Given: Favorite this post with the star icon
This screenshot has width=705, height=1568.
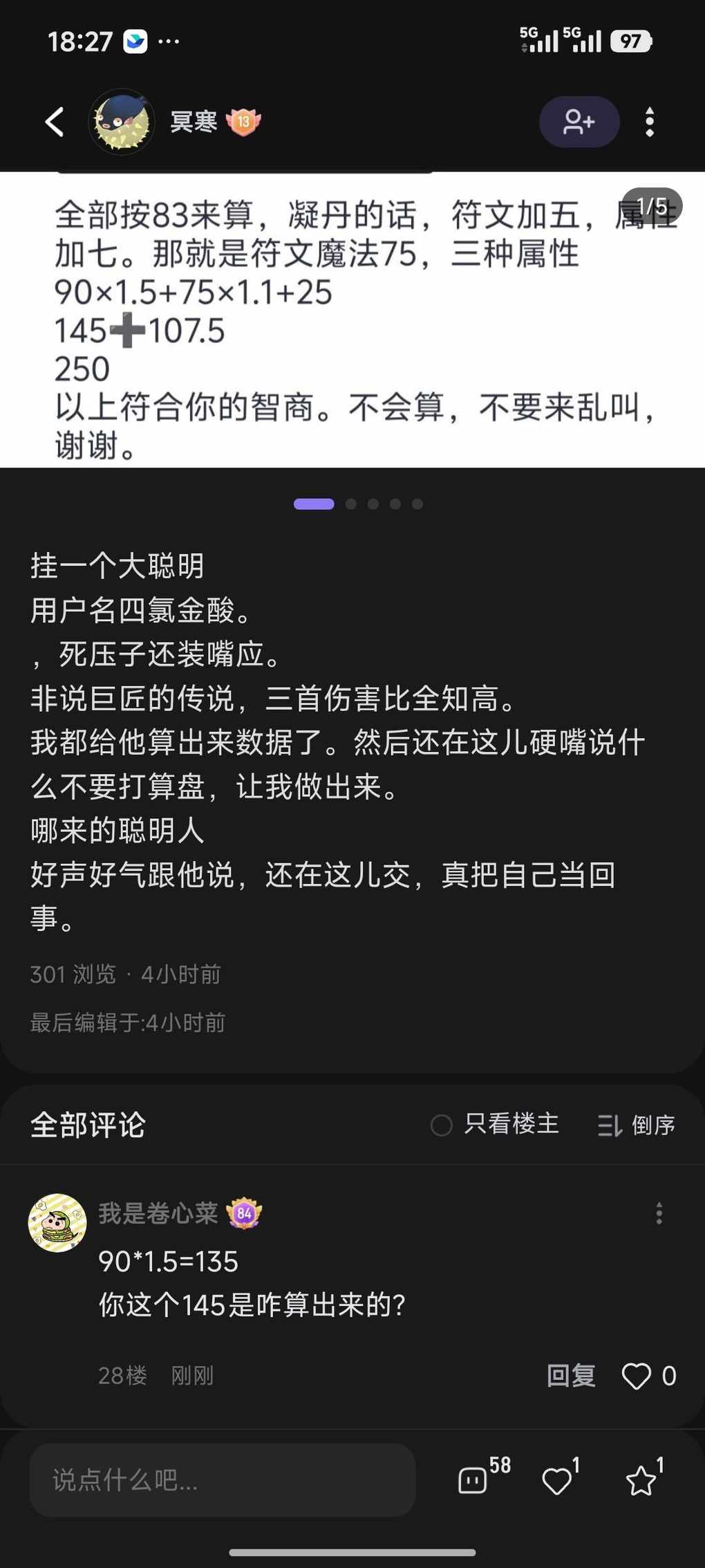Looking at the screenshot, I should pos(641,1480).
